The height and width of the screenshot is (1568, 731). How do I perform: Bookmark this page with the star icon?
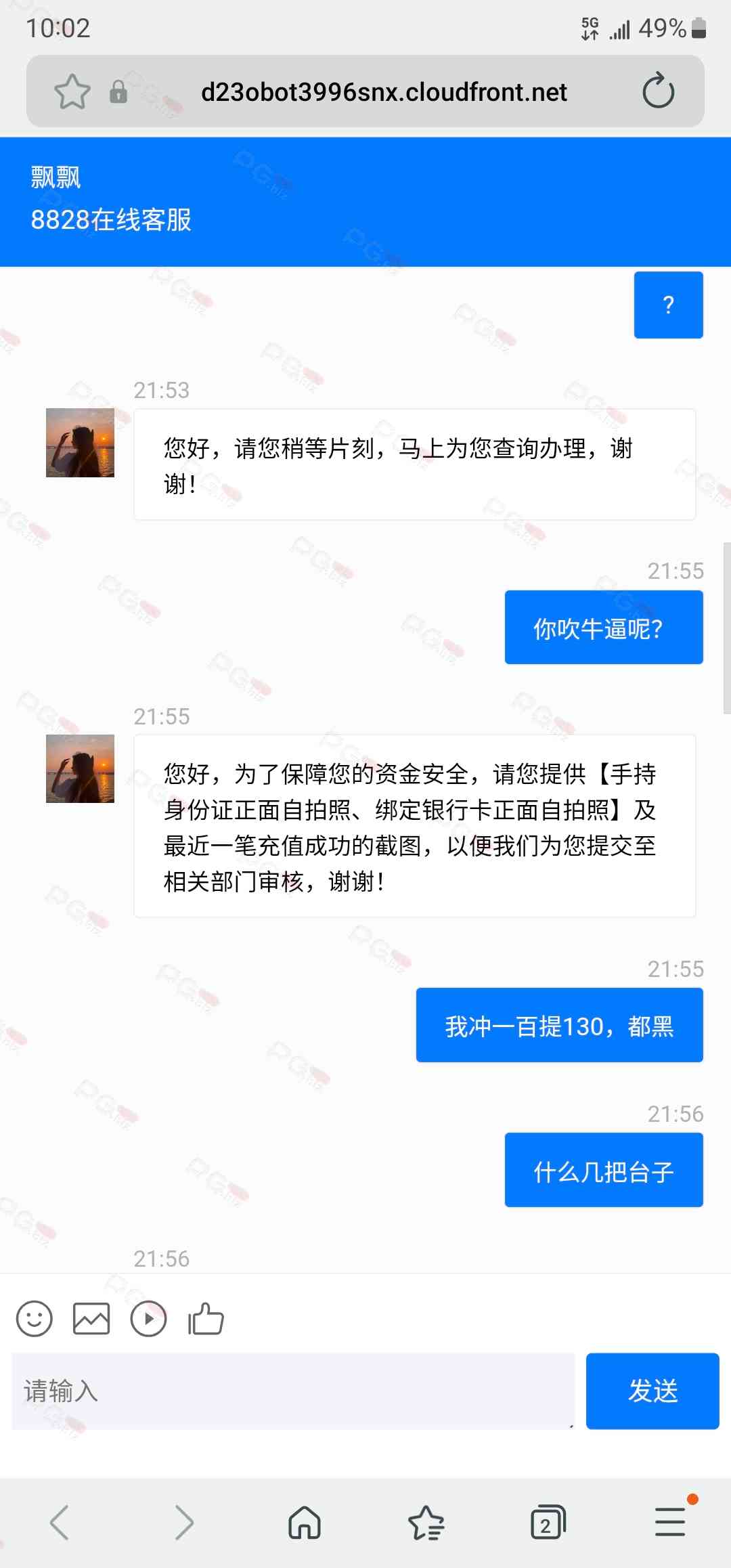coord(72,92)
